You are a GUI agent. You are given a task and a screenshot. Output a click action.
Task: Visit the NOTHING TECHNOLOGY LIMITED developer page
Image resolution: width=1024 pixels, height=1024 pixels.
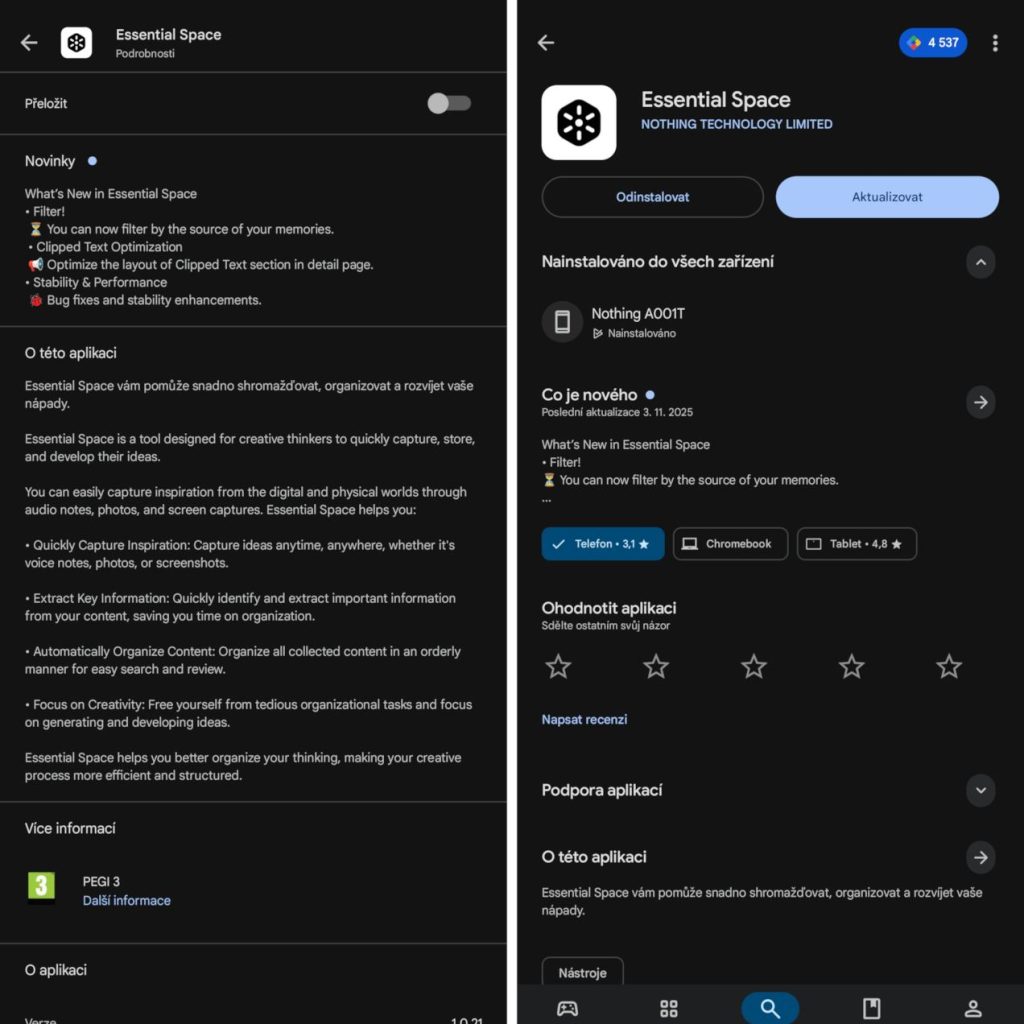pos(737,124)
